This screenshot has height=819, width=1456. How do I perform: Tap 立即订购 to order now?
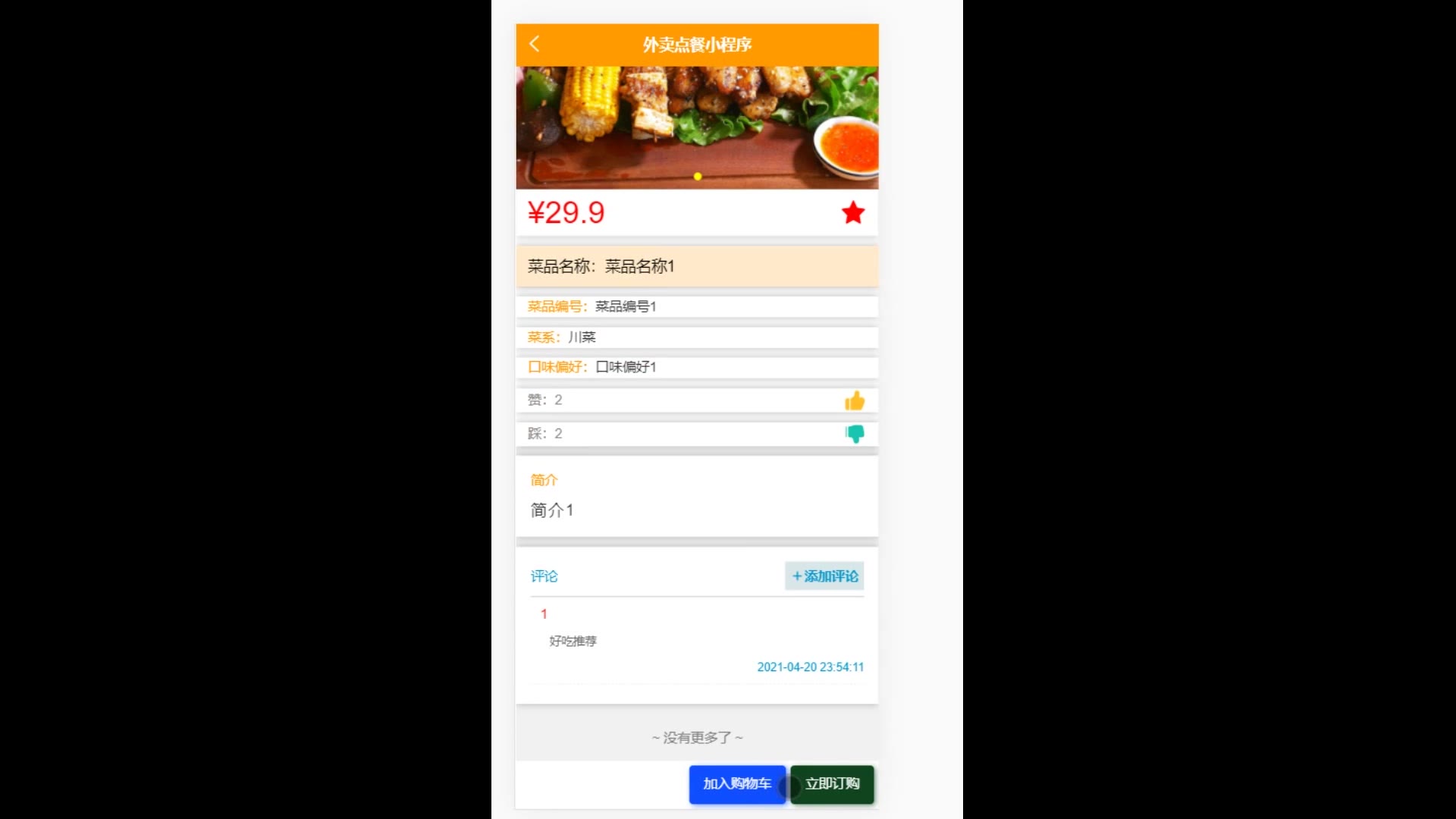833,784
